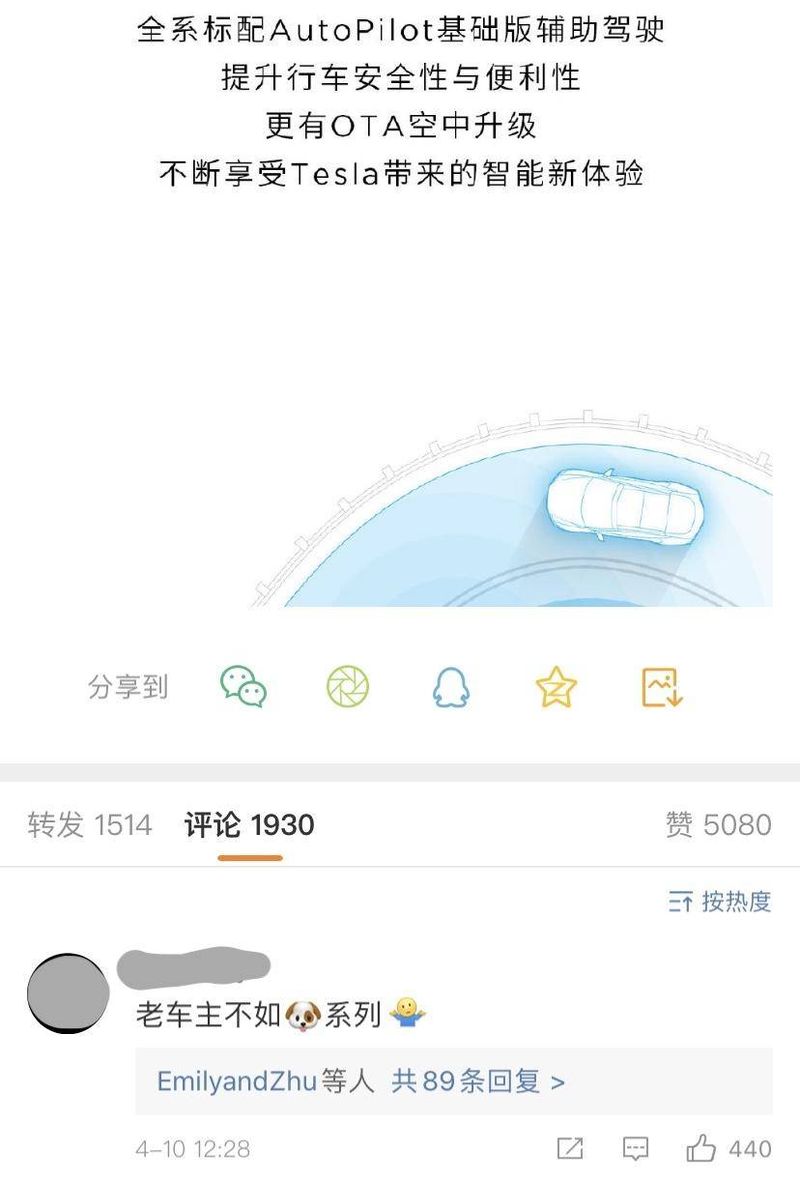The width and height of the screenshot is (800, 1178).
Task: Repost the 老车主不如 comment
Action: pyautogui.click(x=570, y=1148)
